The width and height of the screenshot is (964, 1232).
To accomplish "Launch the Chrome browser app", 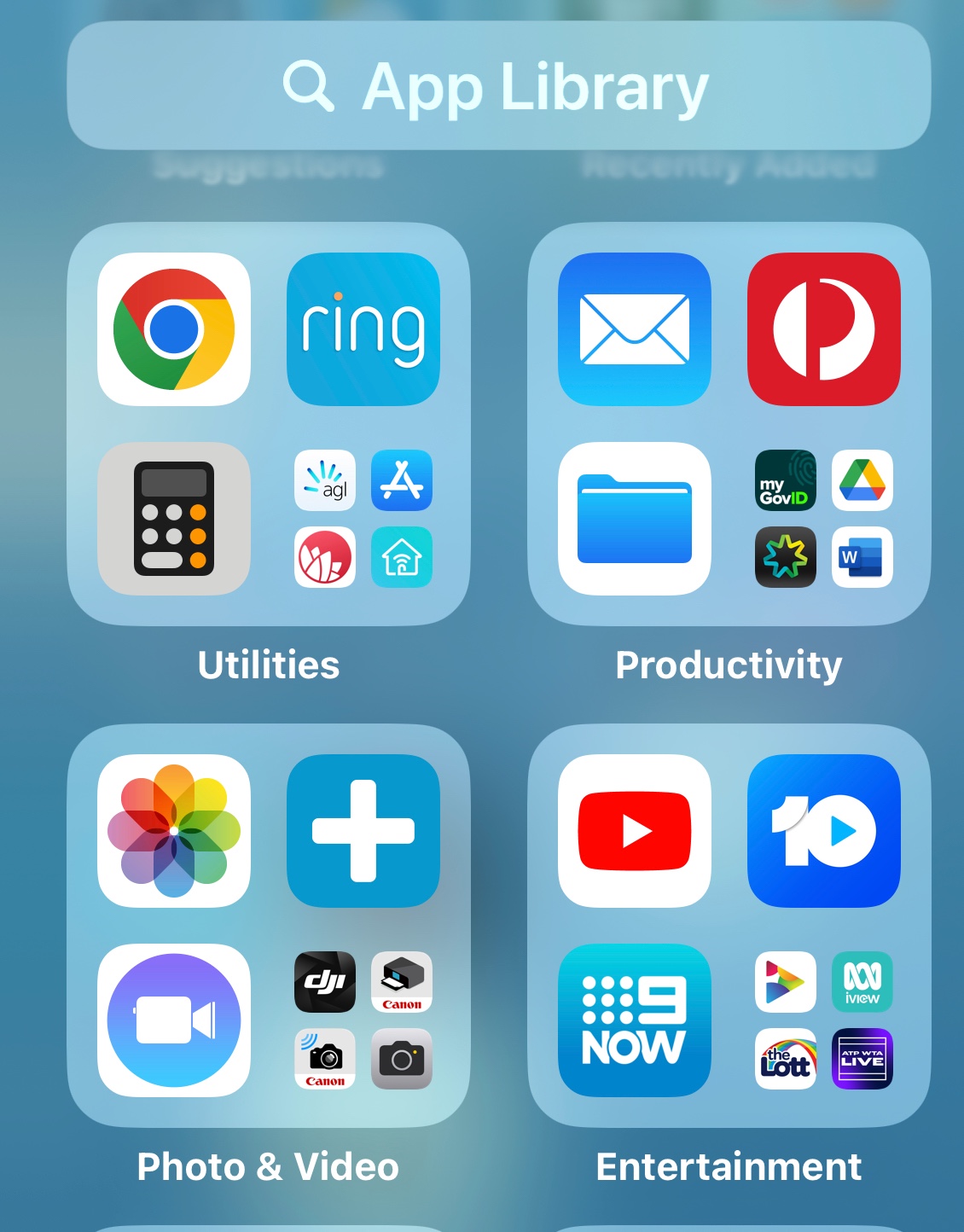I will click(x=174, y=329).
